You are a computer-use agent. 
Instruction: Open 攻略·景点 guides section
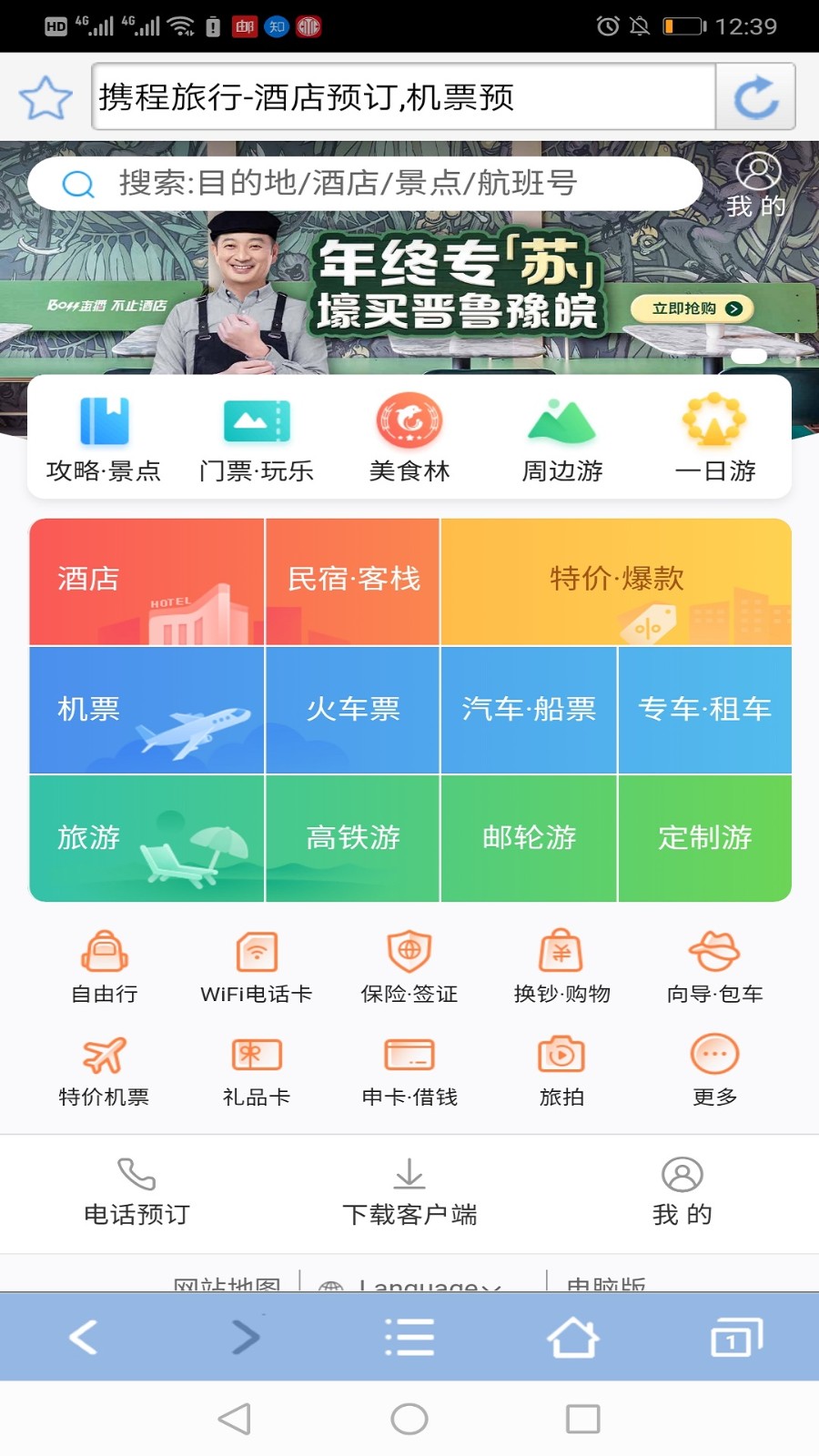coord(103,437)
